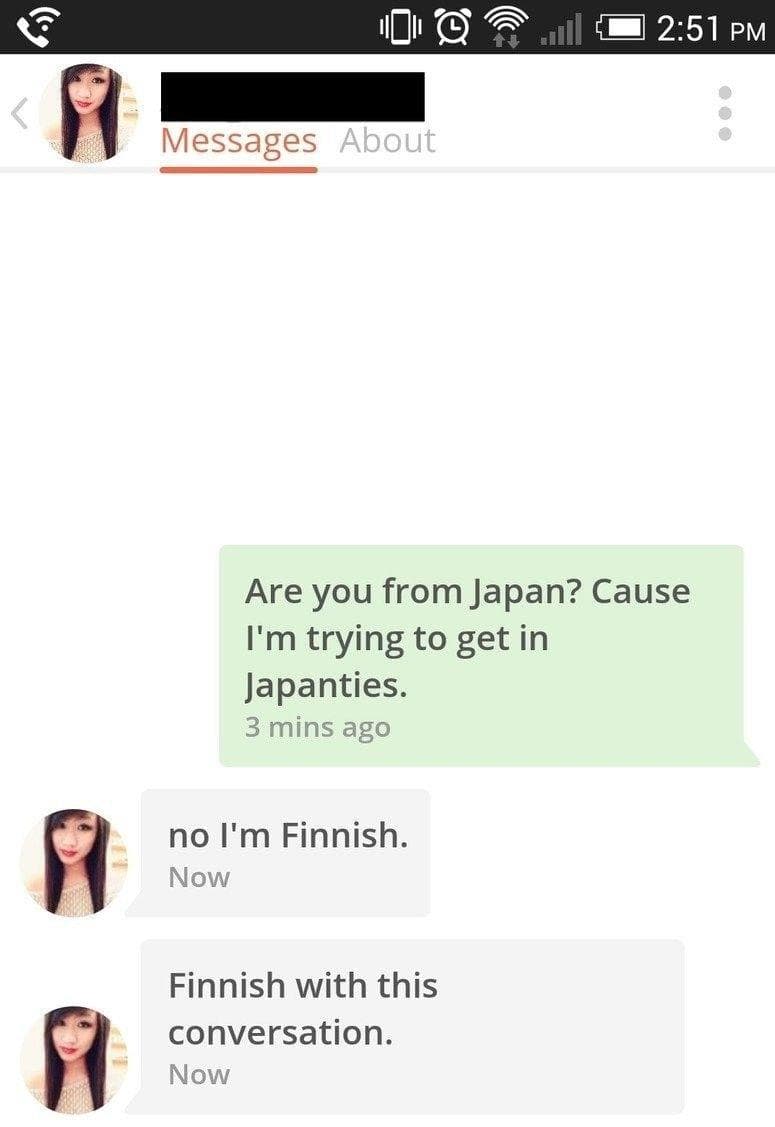Open the three-dot overflow menu
The width and height of the screenshot is (775, 1127).
[x=726, y=112]
